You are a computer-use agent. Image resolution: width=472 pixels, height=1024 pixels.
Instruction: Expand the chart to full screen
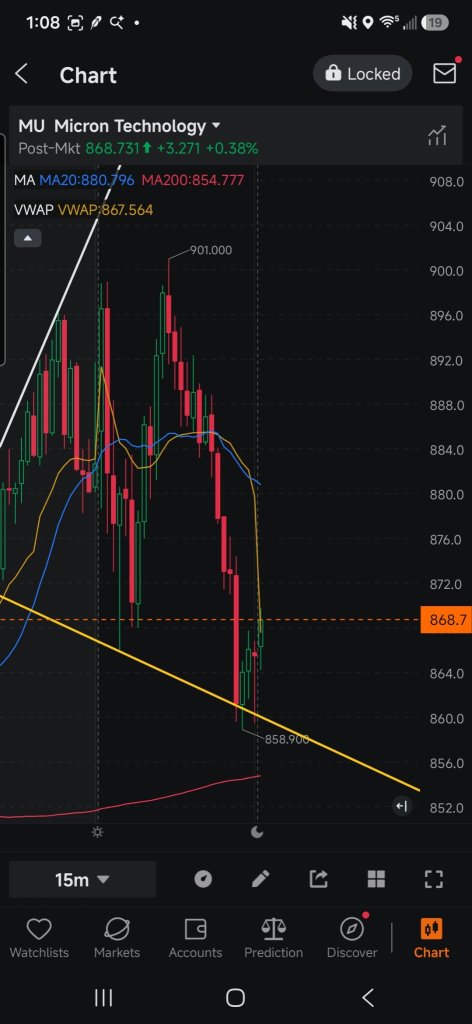[x=434, y=879]
